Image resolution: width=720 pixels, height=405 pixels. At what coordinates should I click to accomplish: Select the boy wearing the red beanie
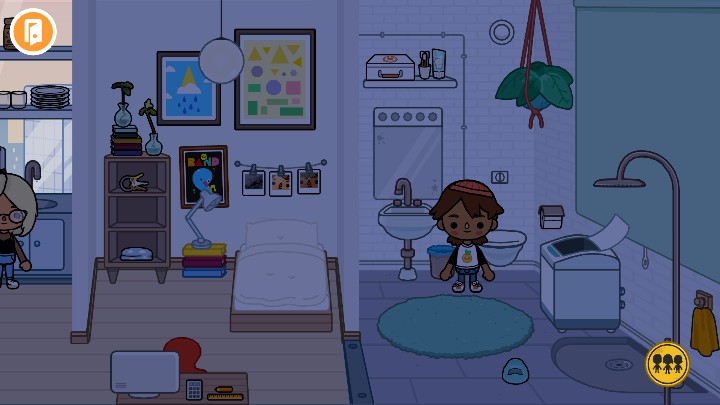(465, 235)
